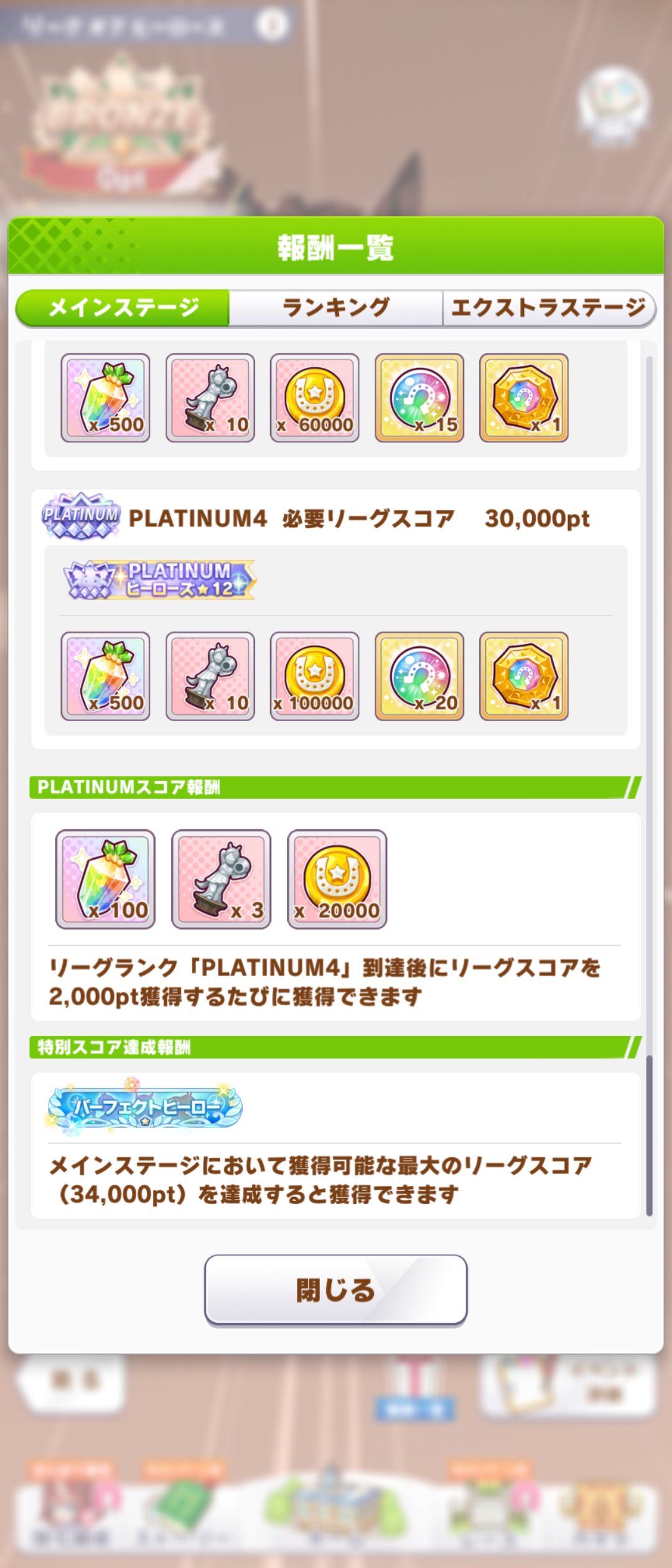
Task: Switch to the ランキング tab
Action: (336, 307)
